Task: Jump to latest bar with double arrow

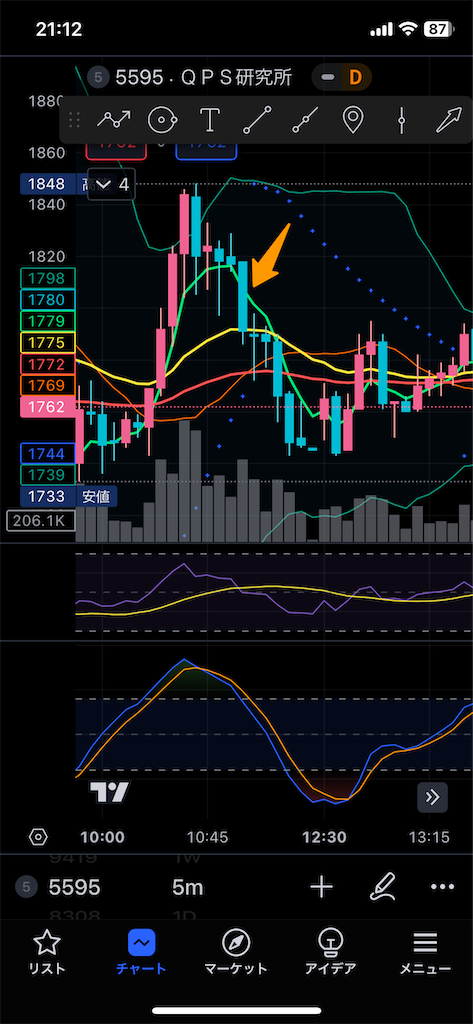Action: coord(432,797)
